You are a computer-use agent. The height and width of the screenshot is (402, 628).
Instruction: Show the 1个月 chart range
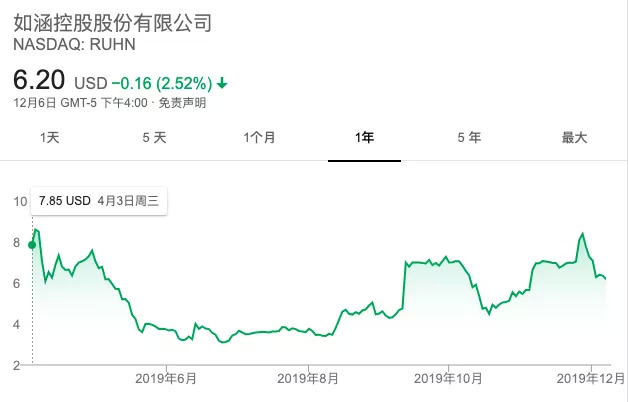pos(259,138)
